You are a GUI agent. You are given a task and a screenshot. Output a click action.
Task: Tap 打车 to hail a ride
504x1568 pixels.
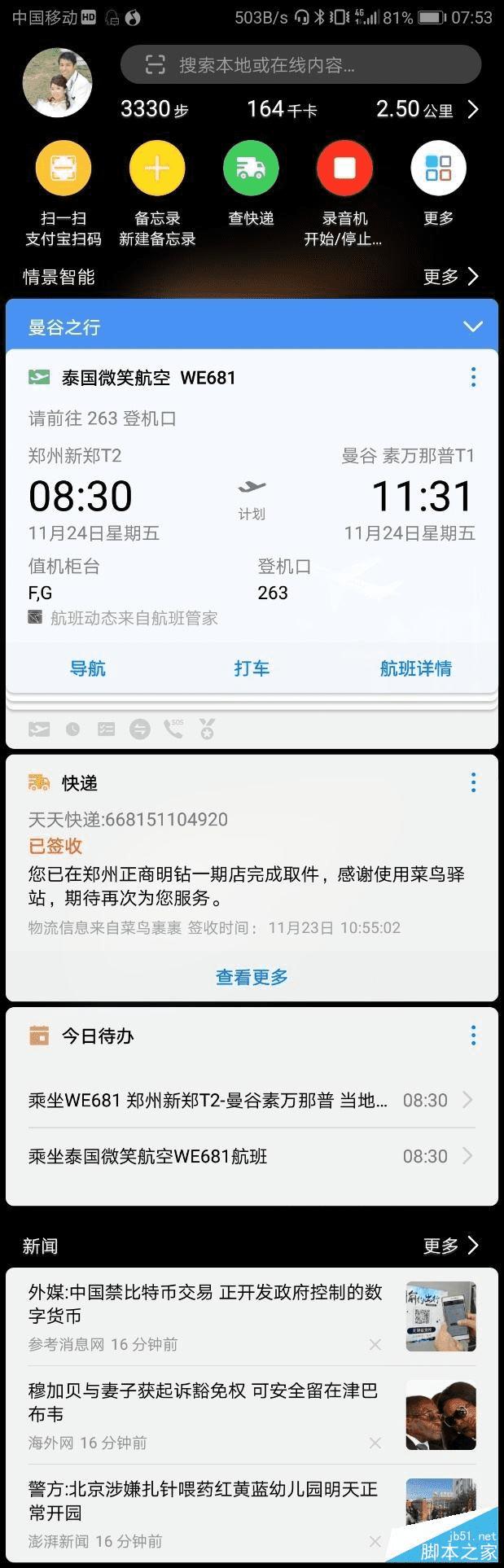(x=252, y=668)
